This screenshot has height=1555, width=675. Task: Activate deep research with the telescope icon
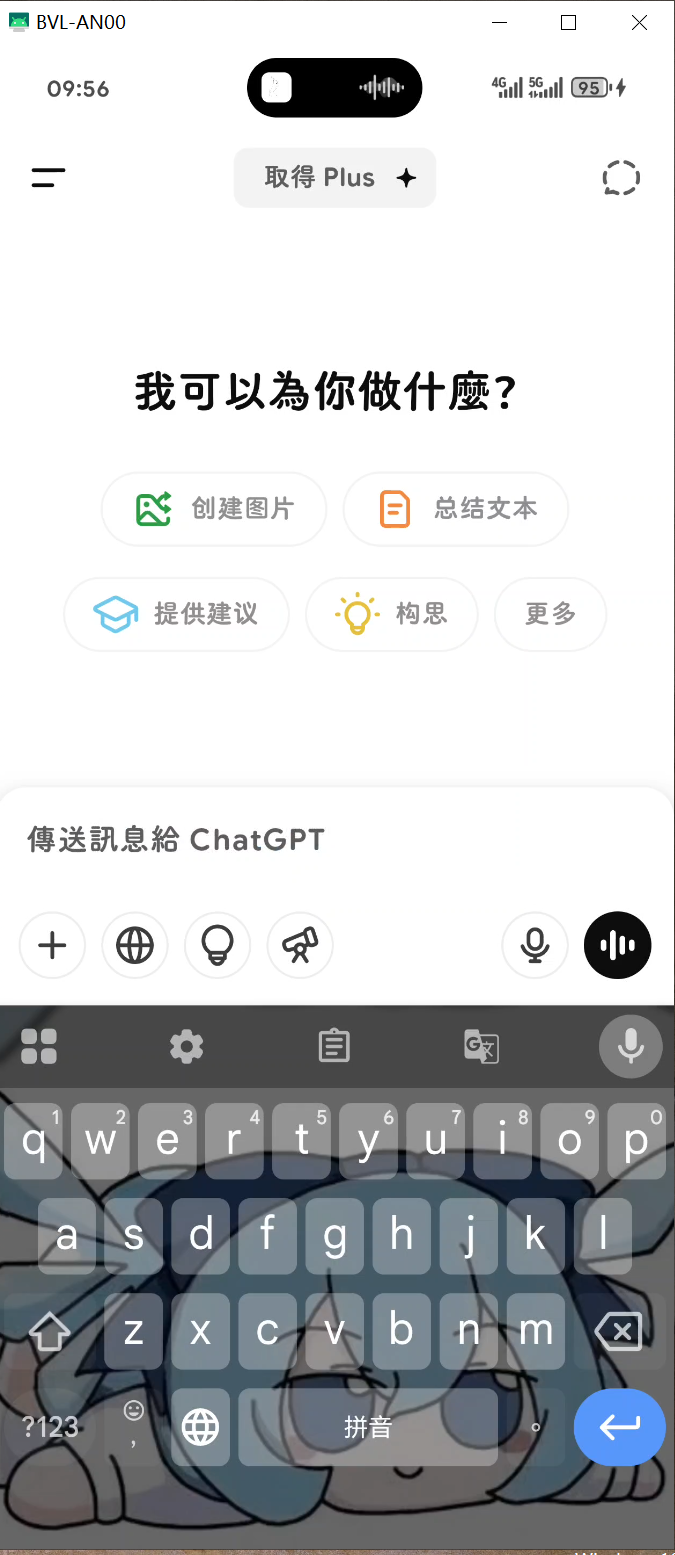click(x=300, y=945)
